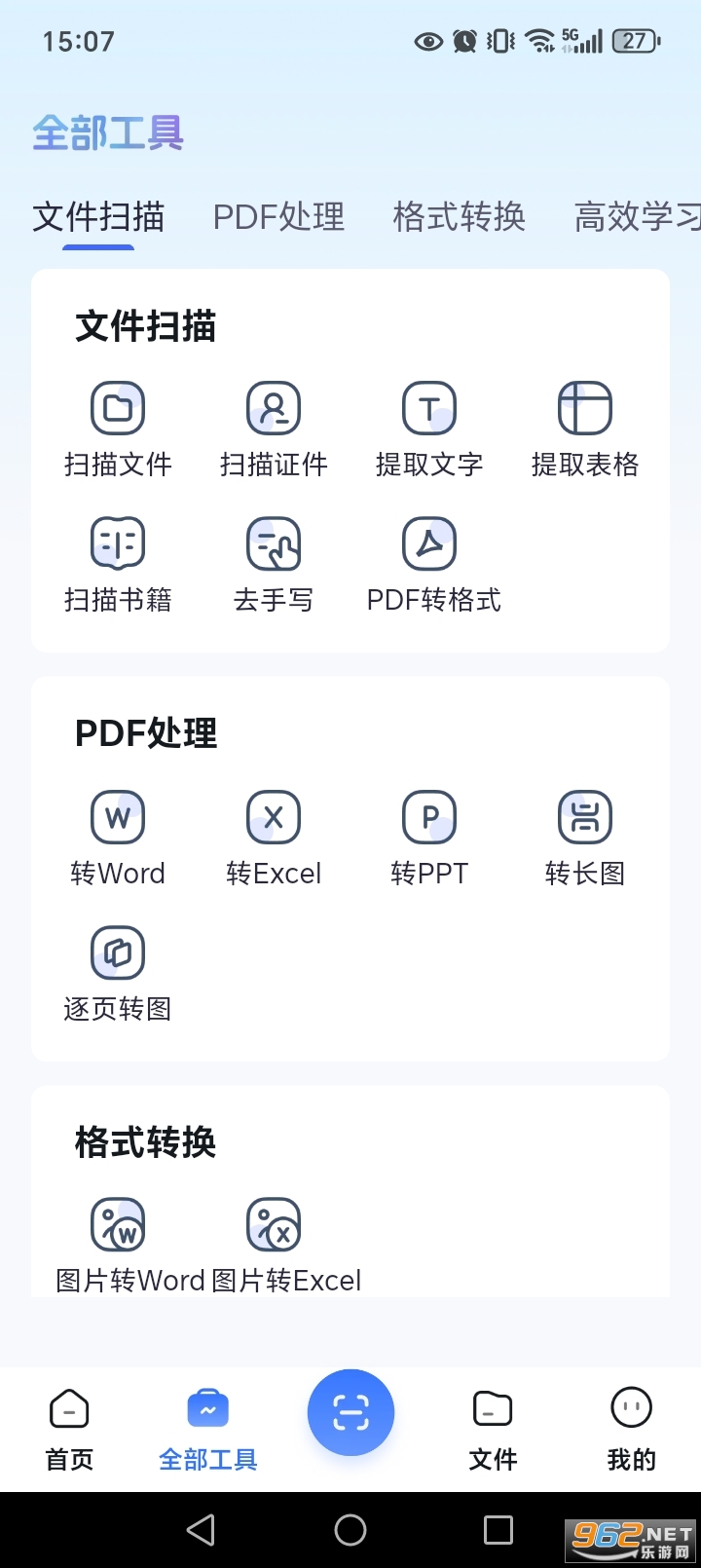This screenshot has height=1568, width=701.
Task: Select PDF 转Word conversion
Action: pyautogui.click(x=118, y=836)
